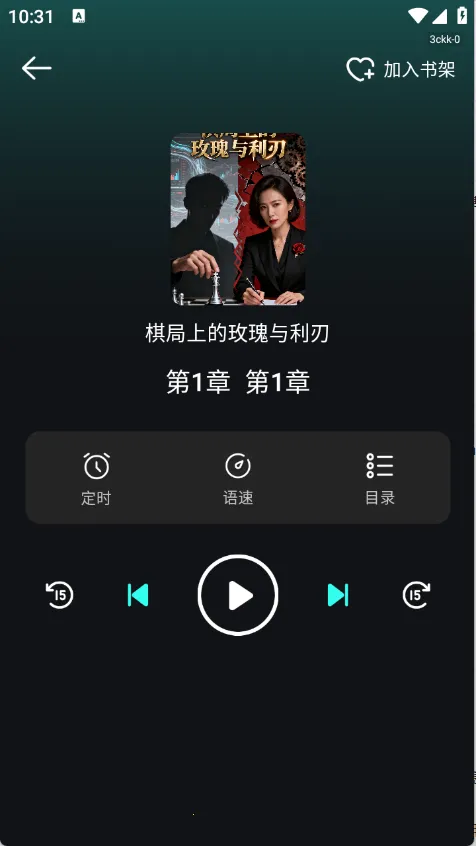Go back using the top-left arrow
The height and width of the screenshot is (846, 476).
click(x=36, y=69)
